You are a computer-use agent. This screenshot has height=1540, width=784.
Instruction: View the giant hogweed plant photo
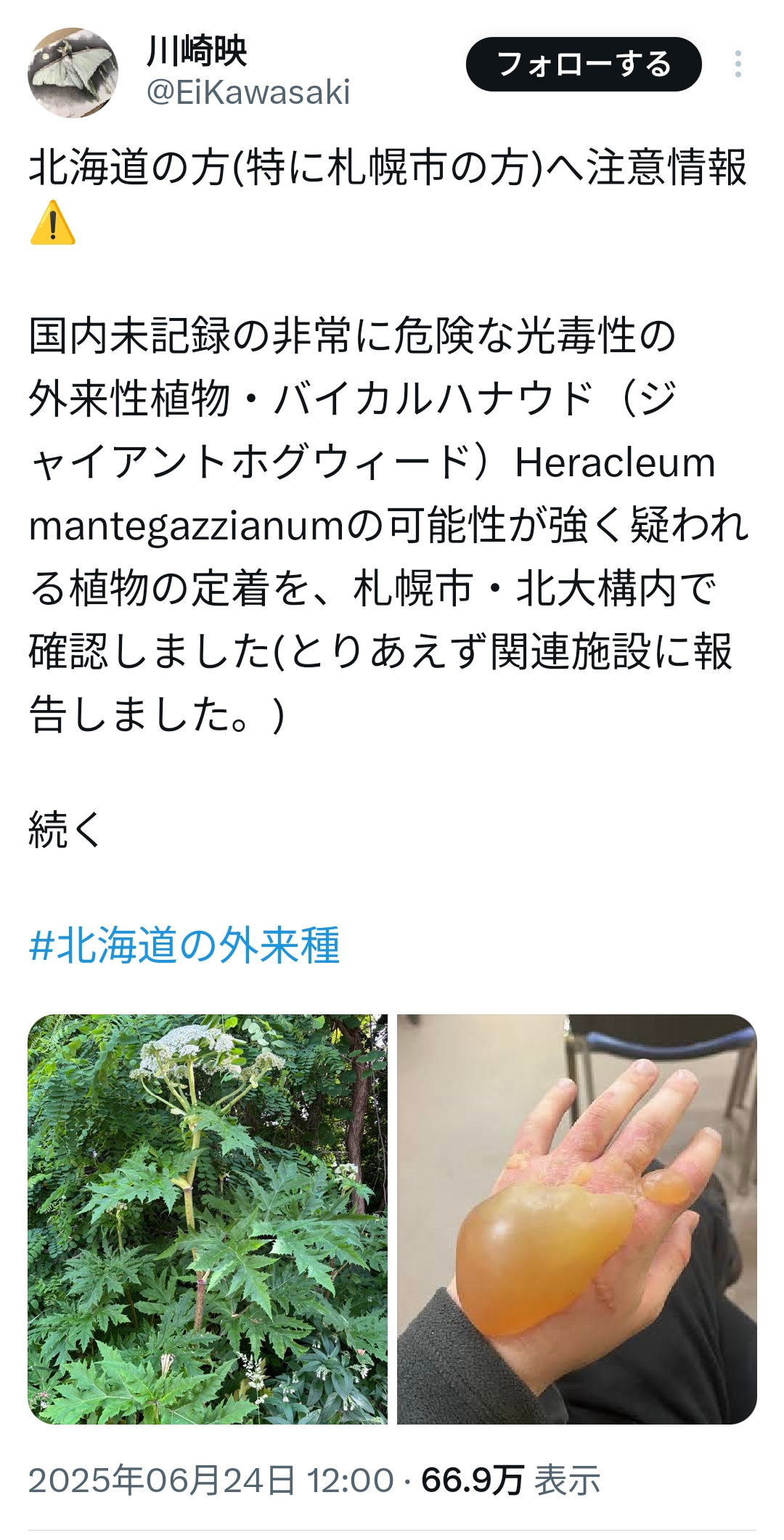coord(208,1219)
